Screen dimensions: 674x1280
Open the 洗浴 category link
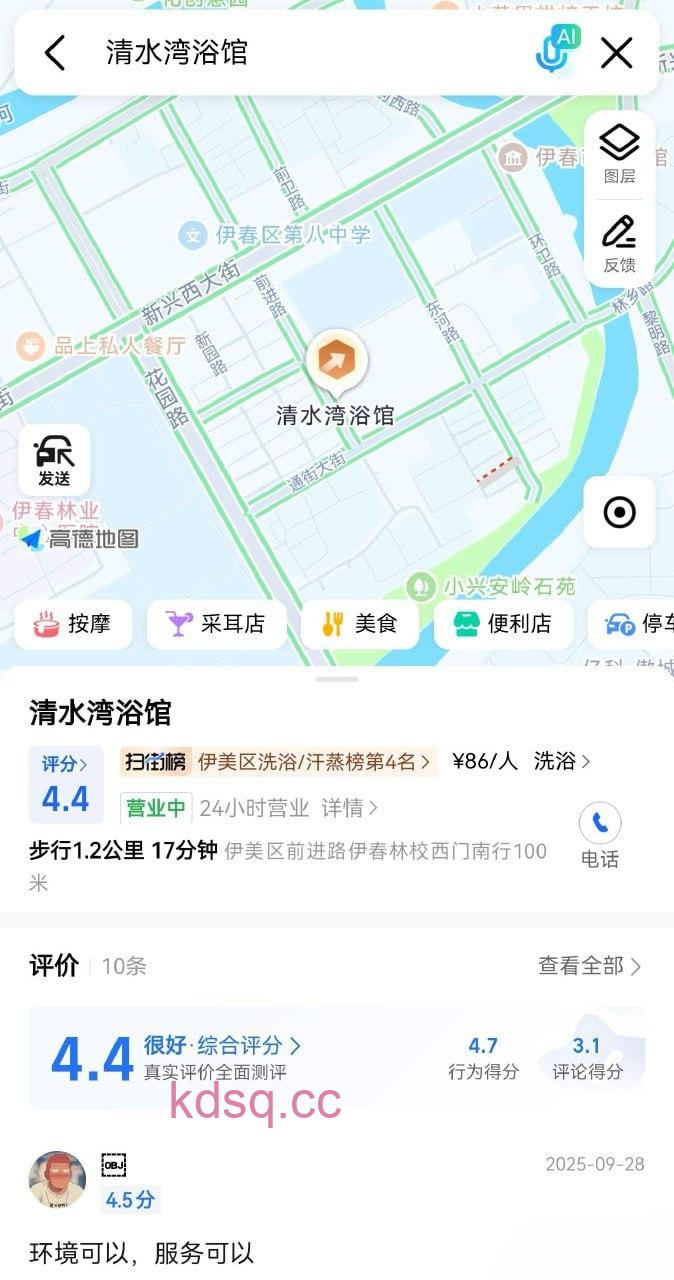(x=561, y=762)
